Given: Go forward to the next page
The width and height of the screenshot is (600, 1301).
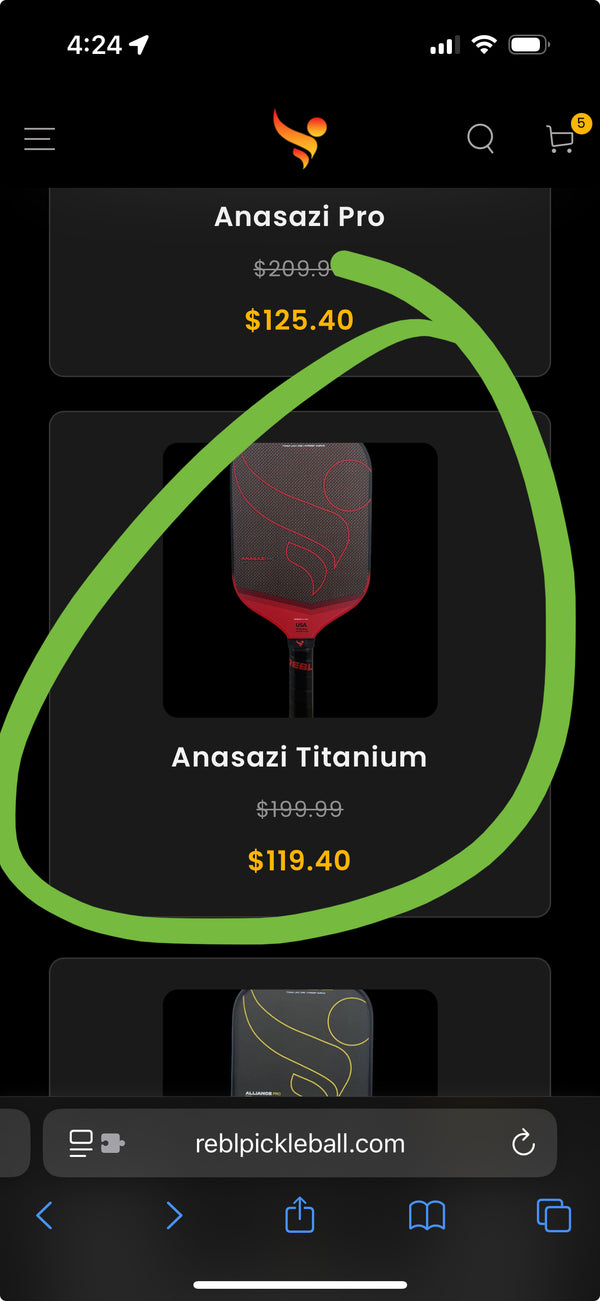Looking at the screenshot, I should pyautogui.click(x=174, y=1215).
